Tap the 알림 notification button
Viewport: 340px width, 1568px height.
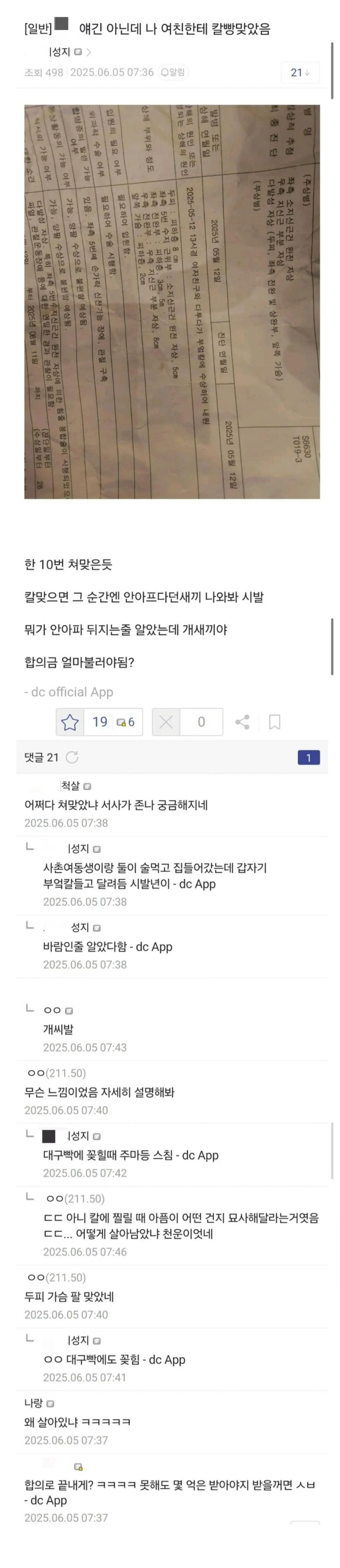173,72
